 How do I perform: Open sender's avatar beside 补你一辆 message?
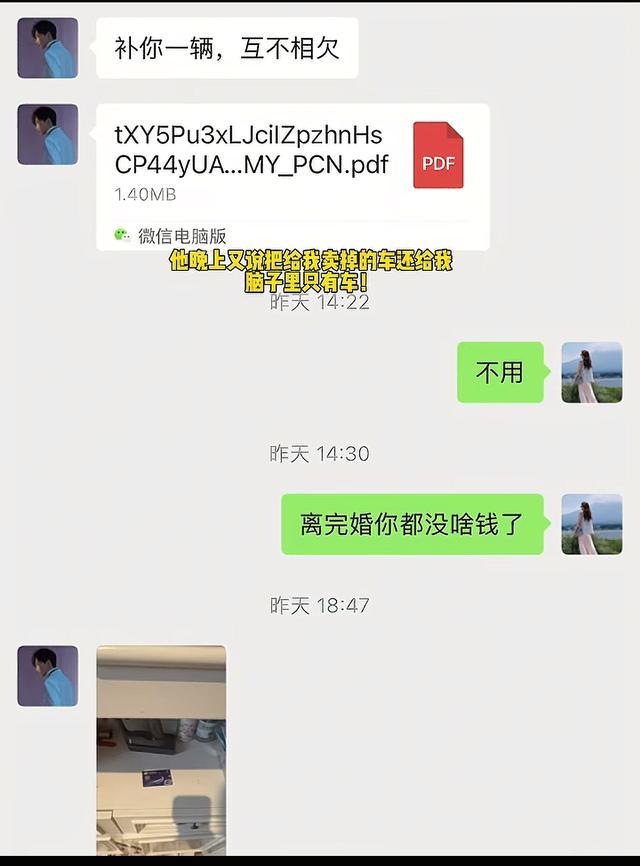(47, 48)
